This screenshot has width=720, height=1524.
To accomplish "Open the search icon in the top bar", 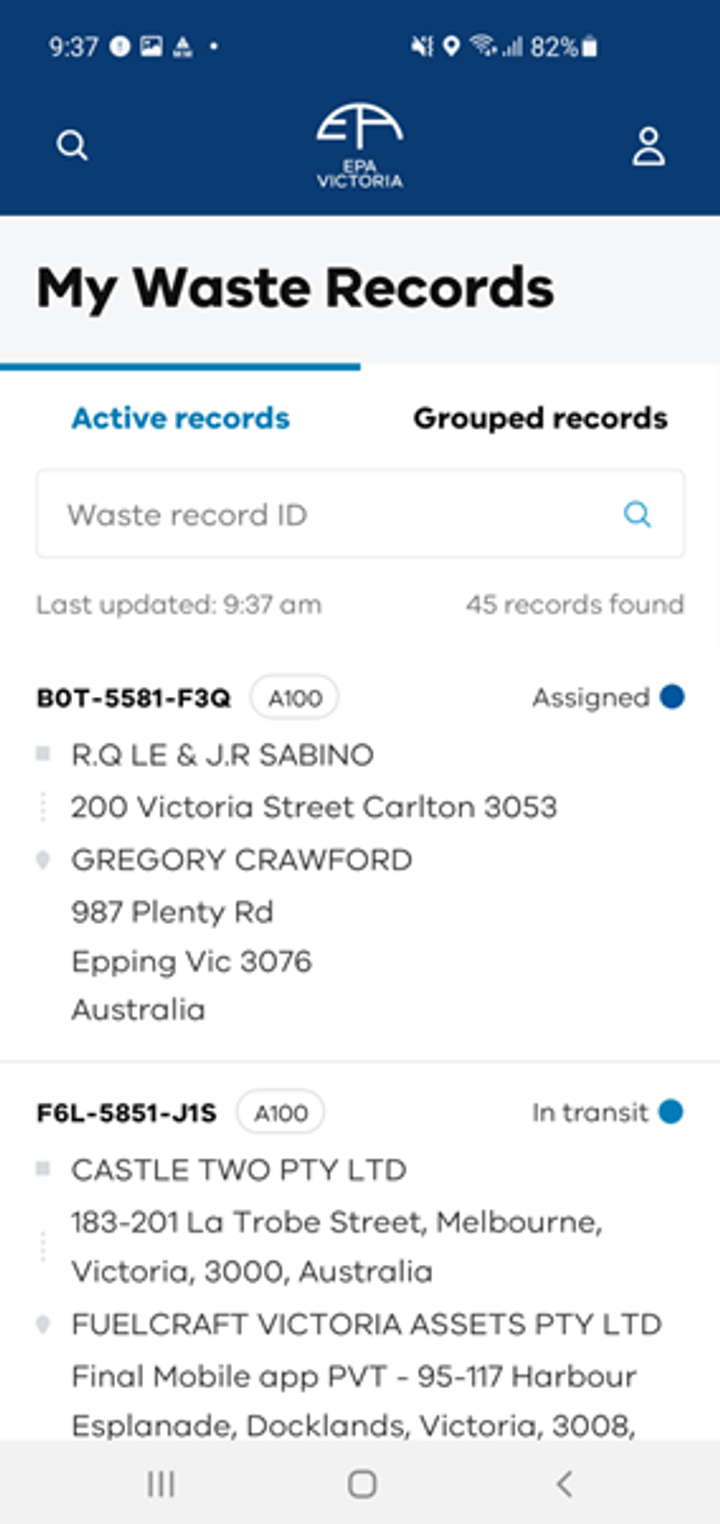I will point(72,145).
